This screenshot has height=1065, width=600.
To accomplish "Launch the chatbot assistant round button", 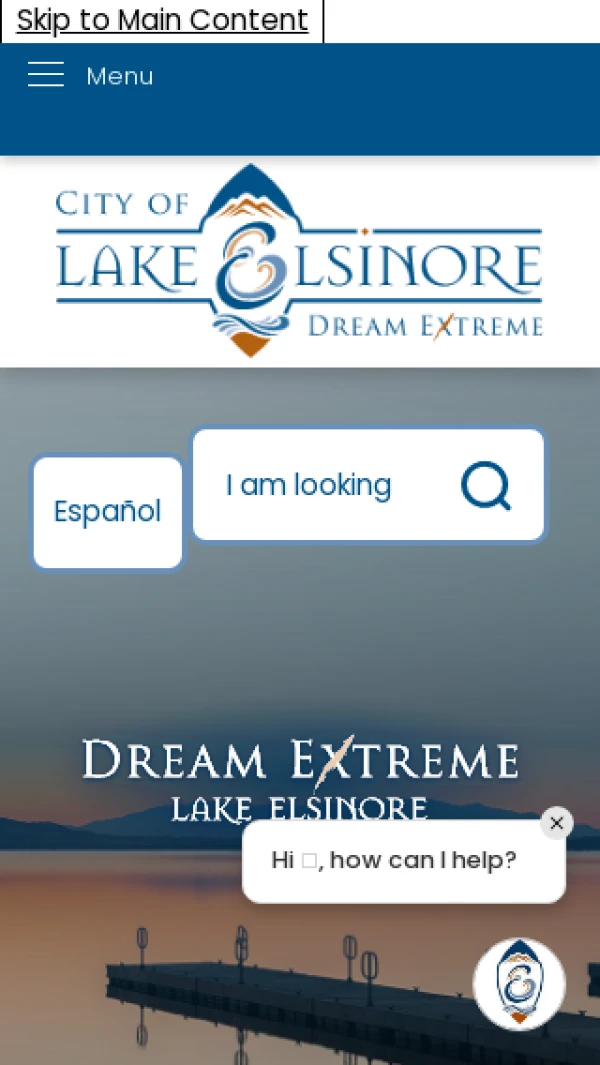I will pos(519,984).
